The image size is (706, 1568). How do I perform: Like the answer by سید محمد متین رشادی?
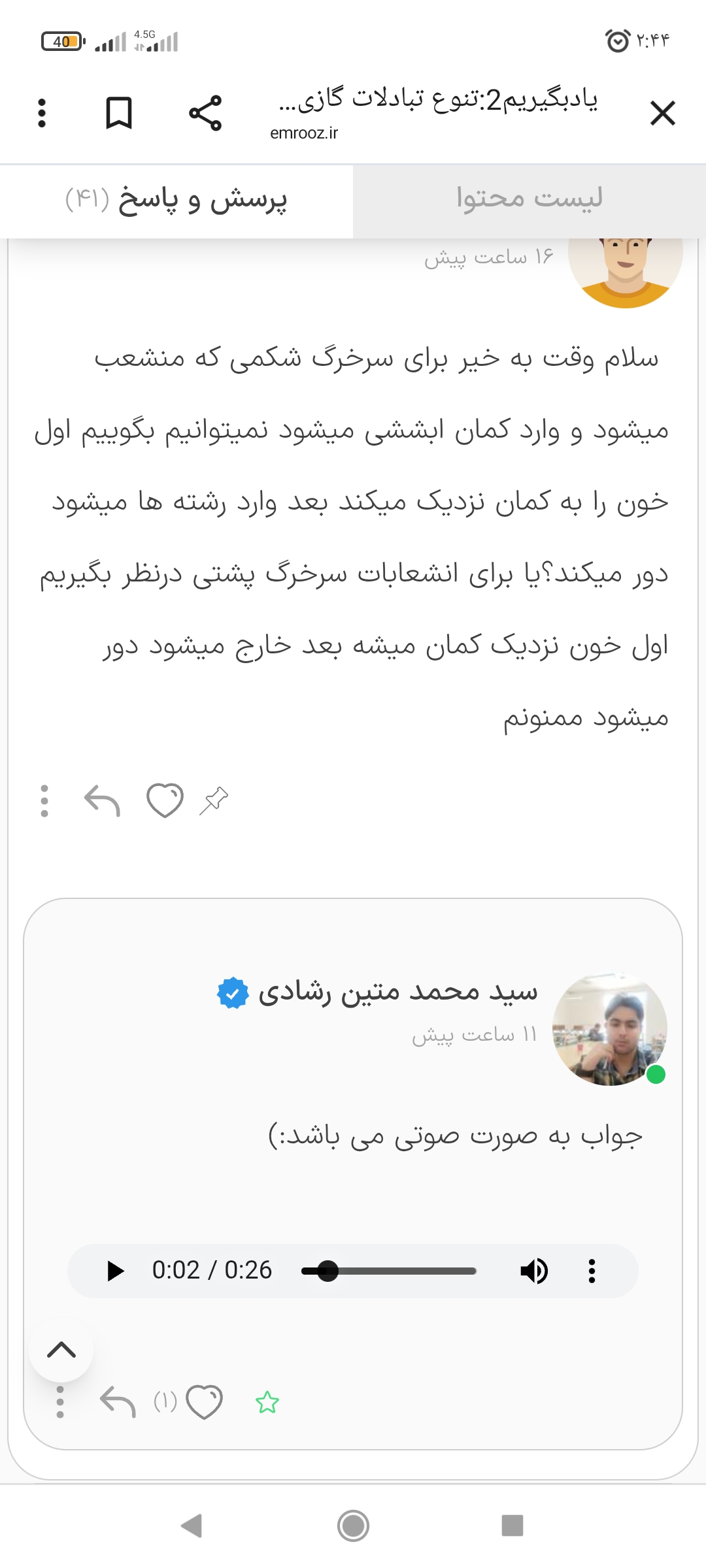click(205, 1402)
